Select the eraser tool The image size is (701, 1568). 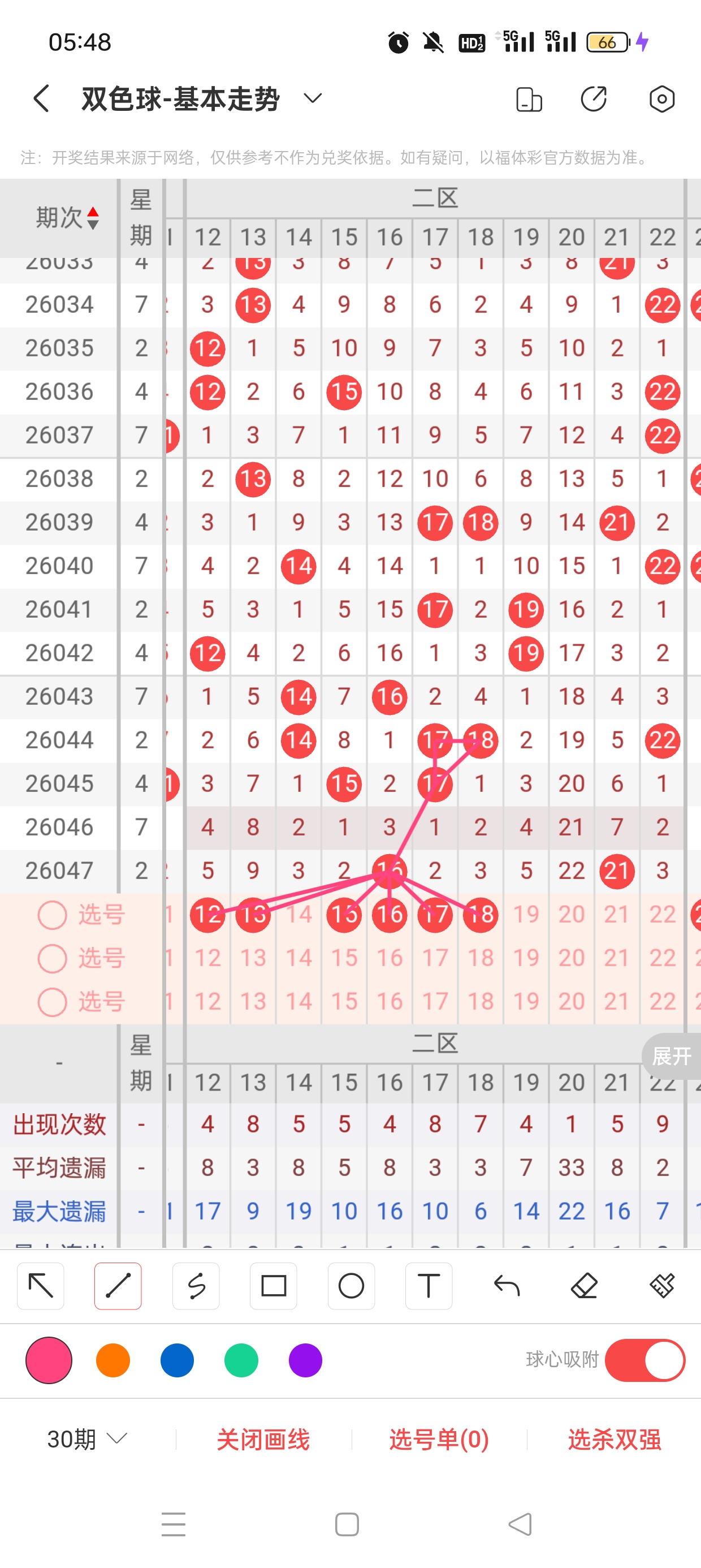pos(584,1286)
